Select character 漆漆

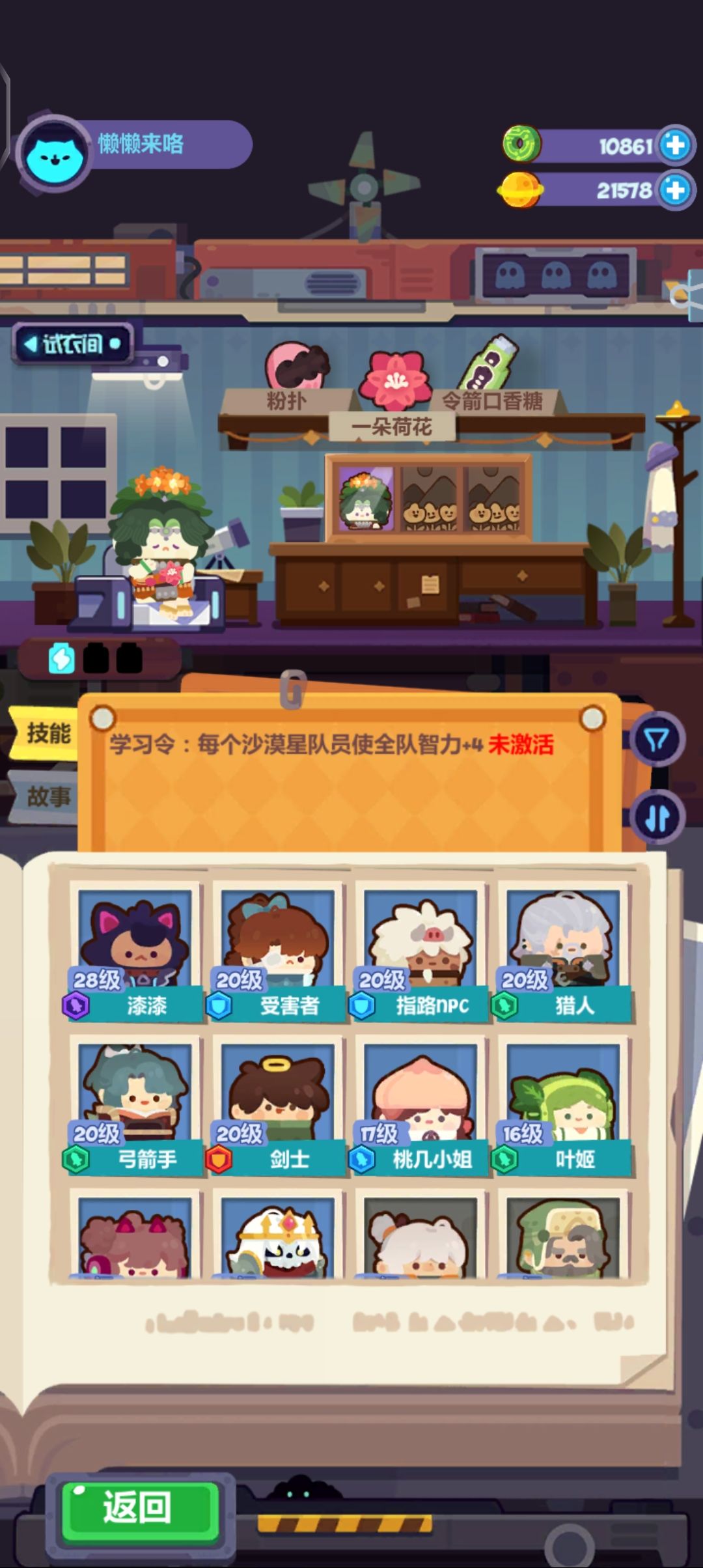pos(135,953)
